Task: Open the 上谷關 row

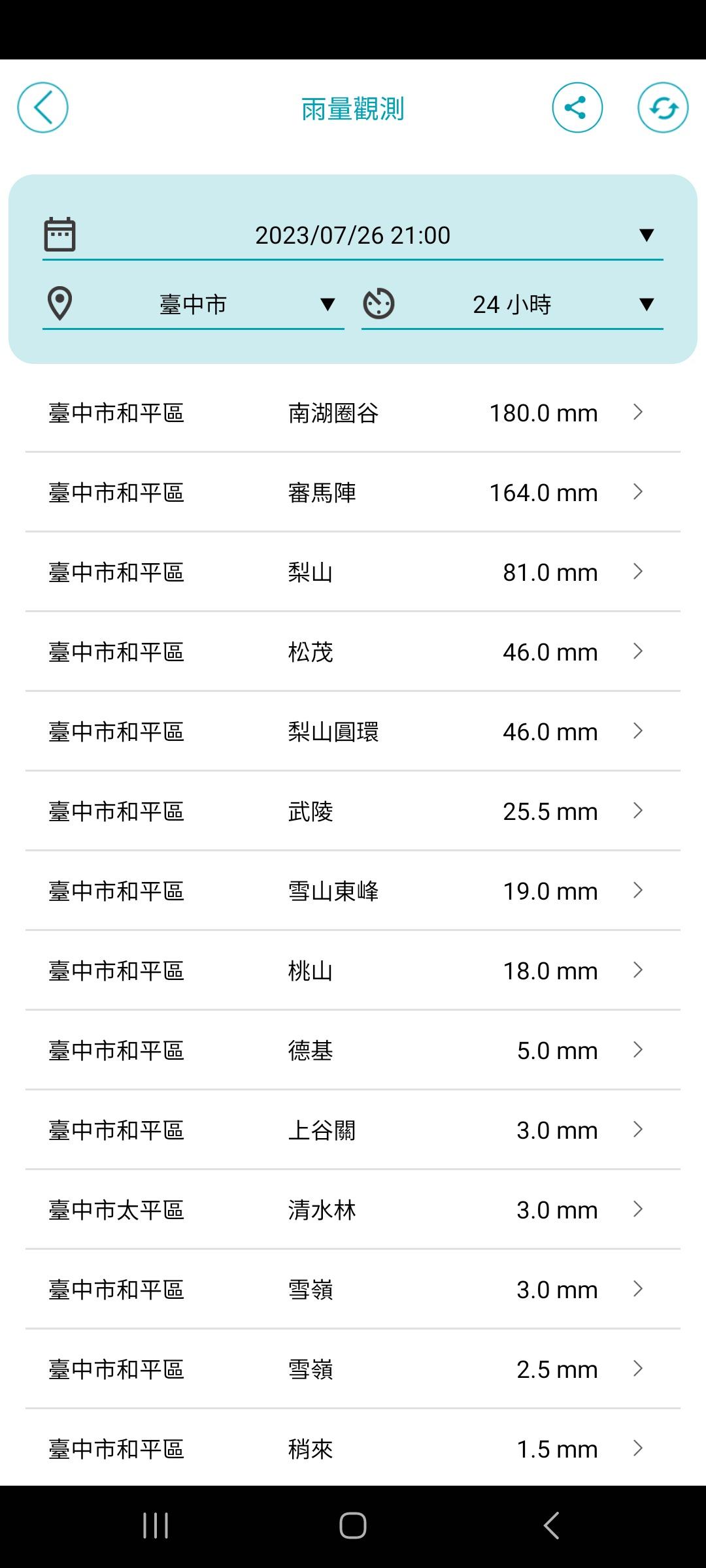Action: (x=353, y=1130)
